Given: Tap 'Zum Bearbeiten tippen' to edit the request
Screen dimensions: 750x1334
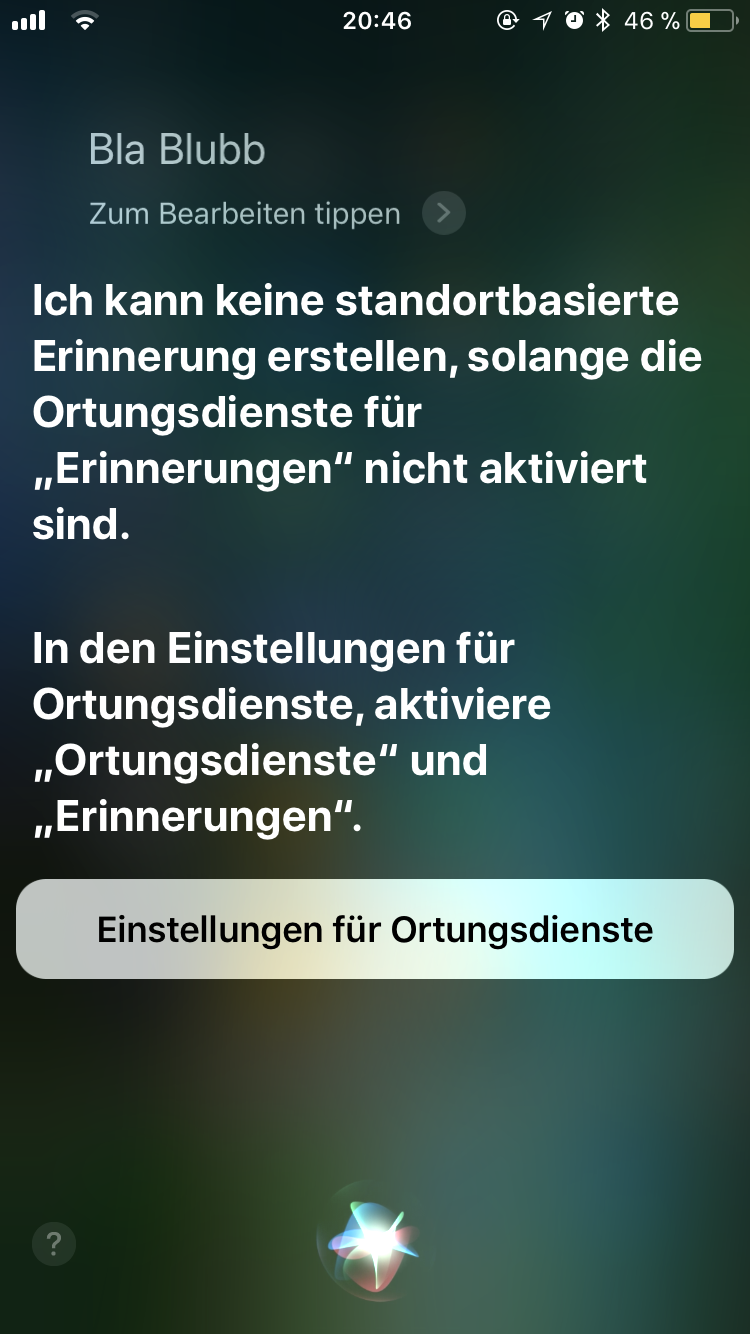Looking at the screenshot, I should 245,214.
